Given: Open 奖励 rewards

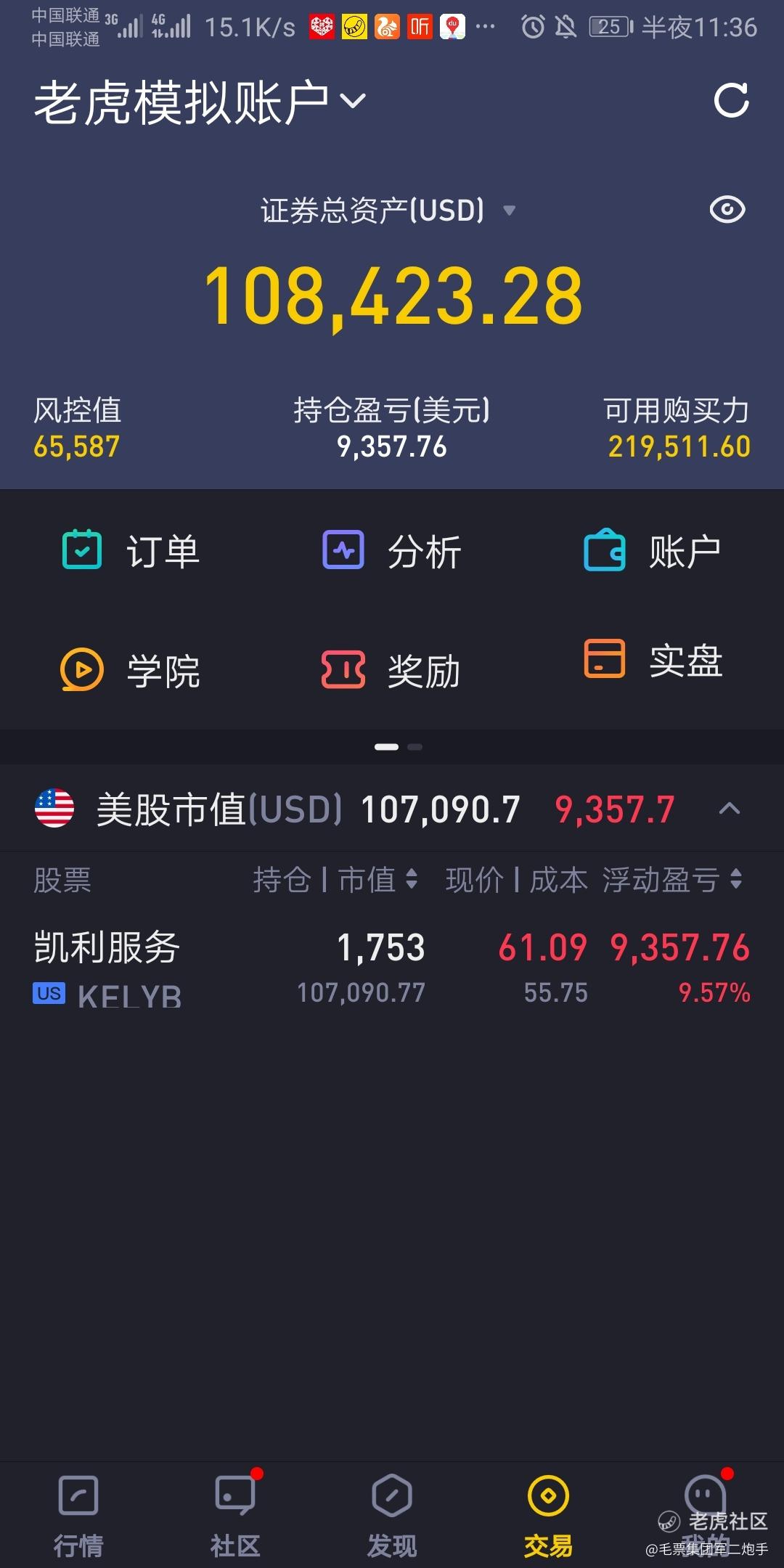Looking at the screenshot, I should [392, 669].
